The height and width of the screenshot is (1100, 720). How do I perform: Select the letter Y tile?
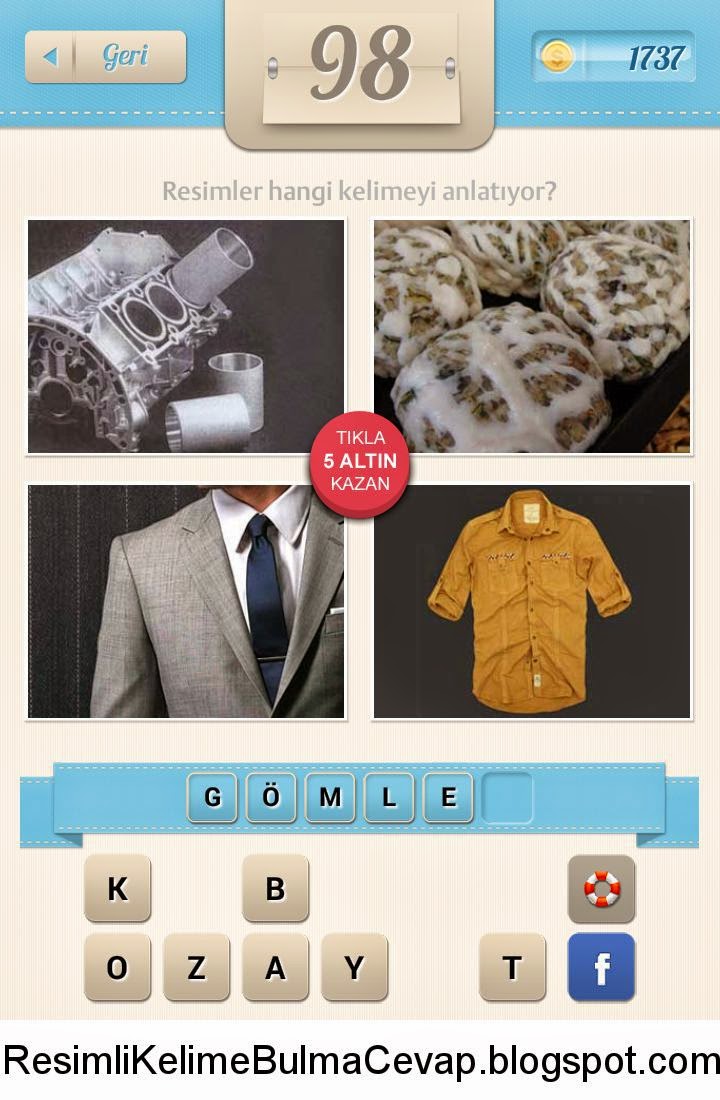[x=354, y=967]
